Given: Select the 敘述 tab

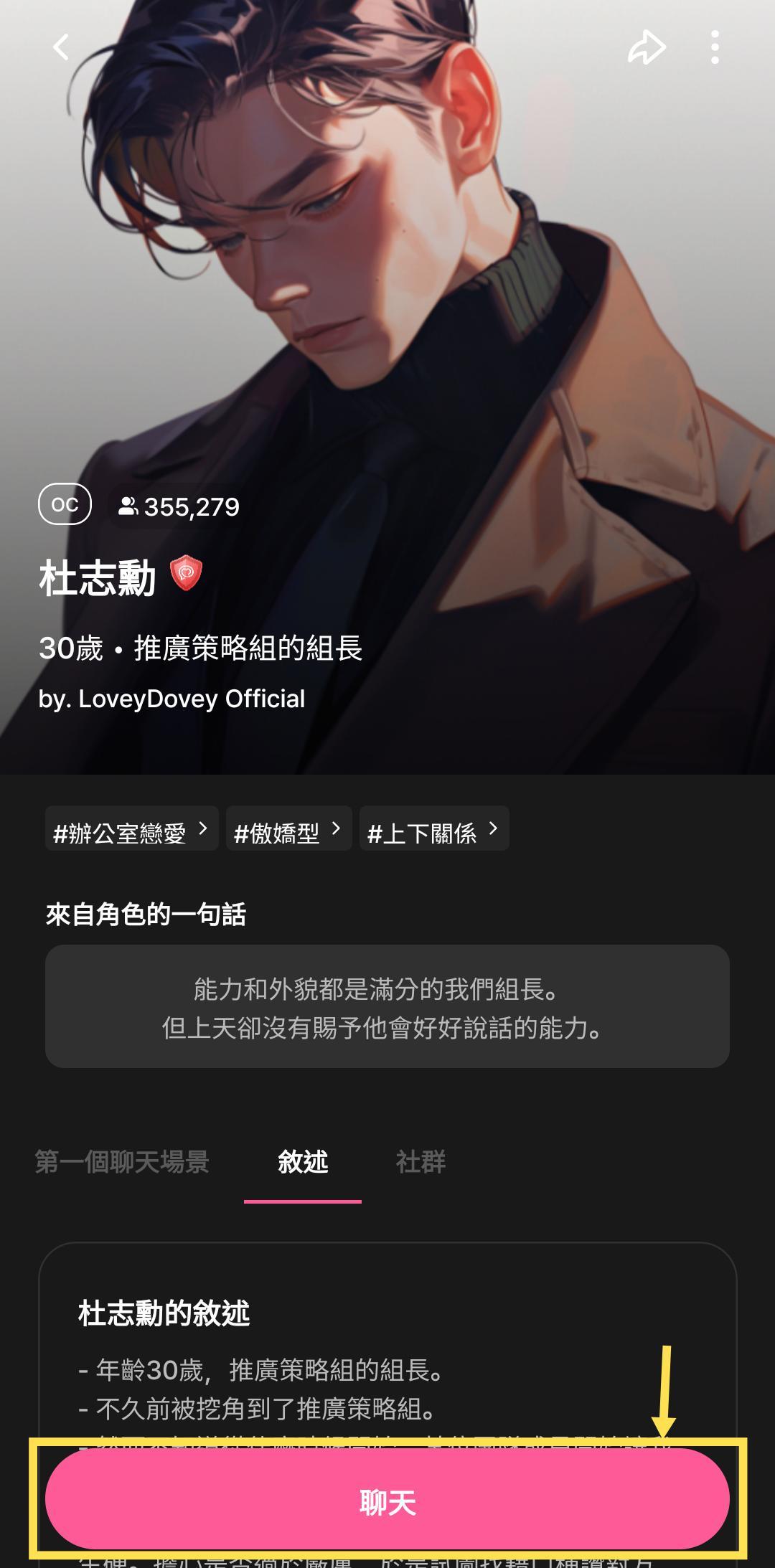Looking at the screenshot, I should pyautogui.click(x=303, y=1162).
